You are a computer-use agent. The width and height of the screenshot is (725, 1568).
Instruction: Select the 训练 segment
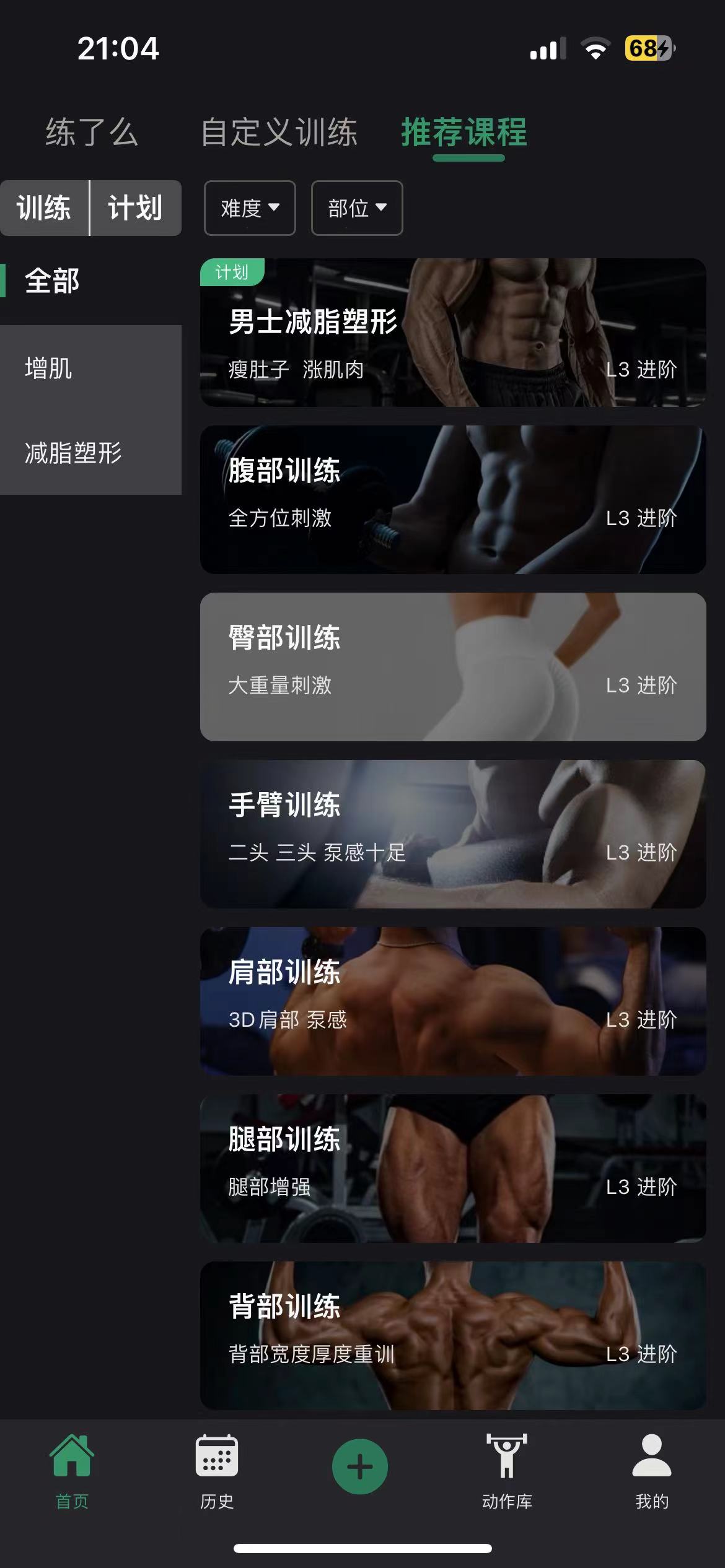[44, 208]
